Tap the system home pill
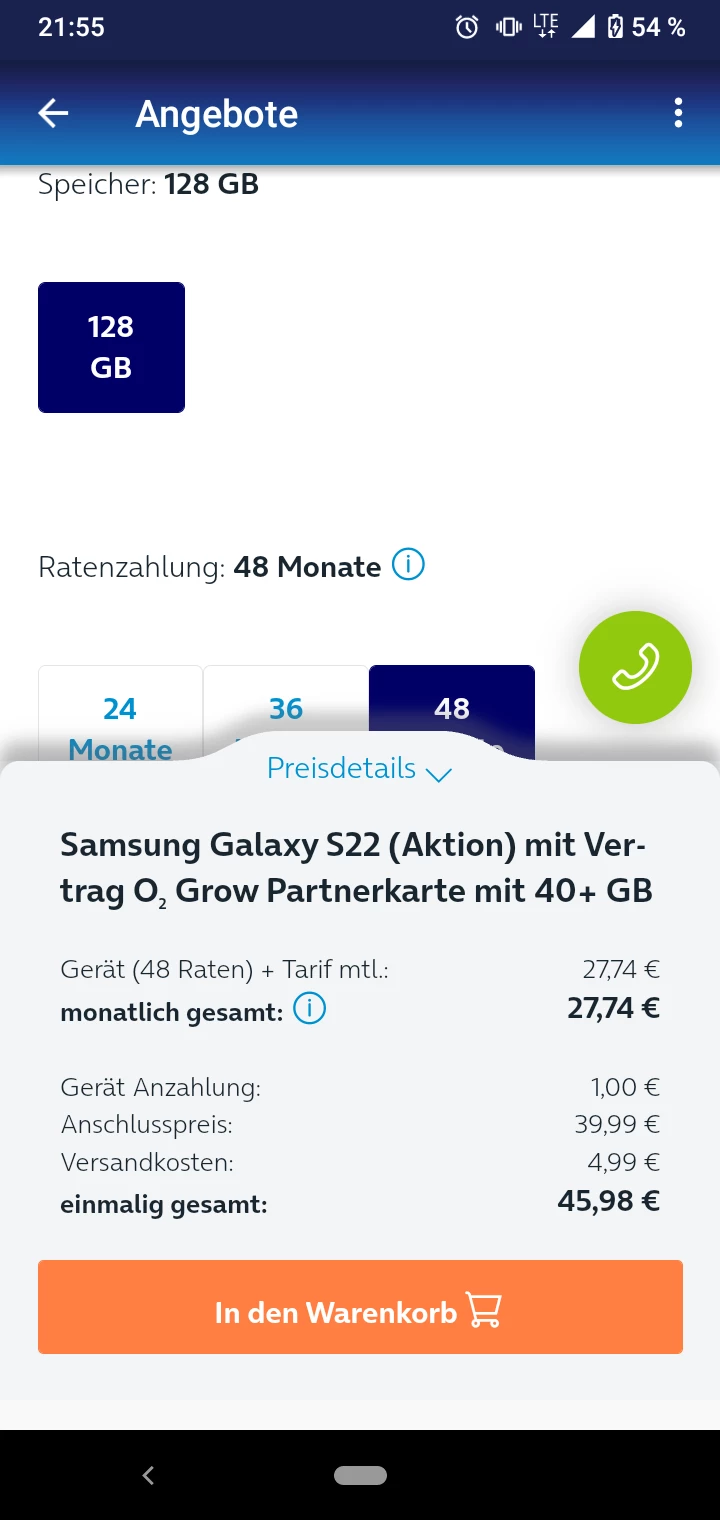The height and width of the screenshot is (1520, 720). tap(360, 1475)
